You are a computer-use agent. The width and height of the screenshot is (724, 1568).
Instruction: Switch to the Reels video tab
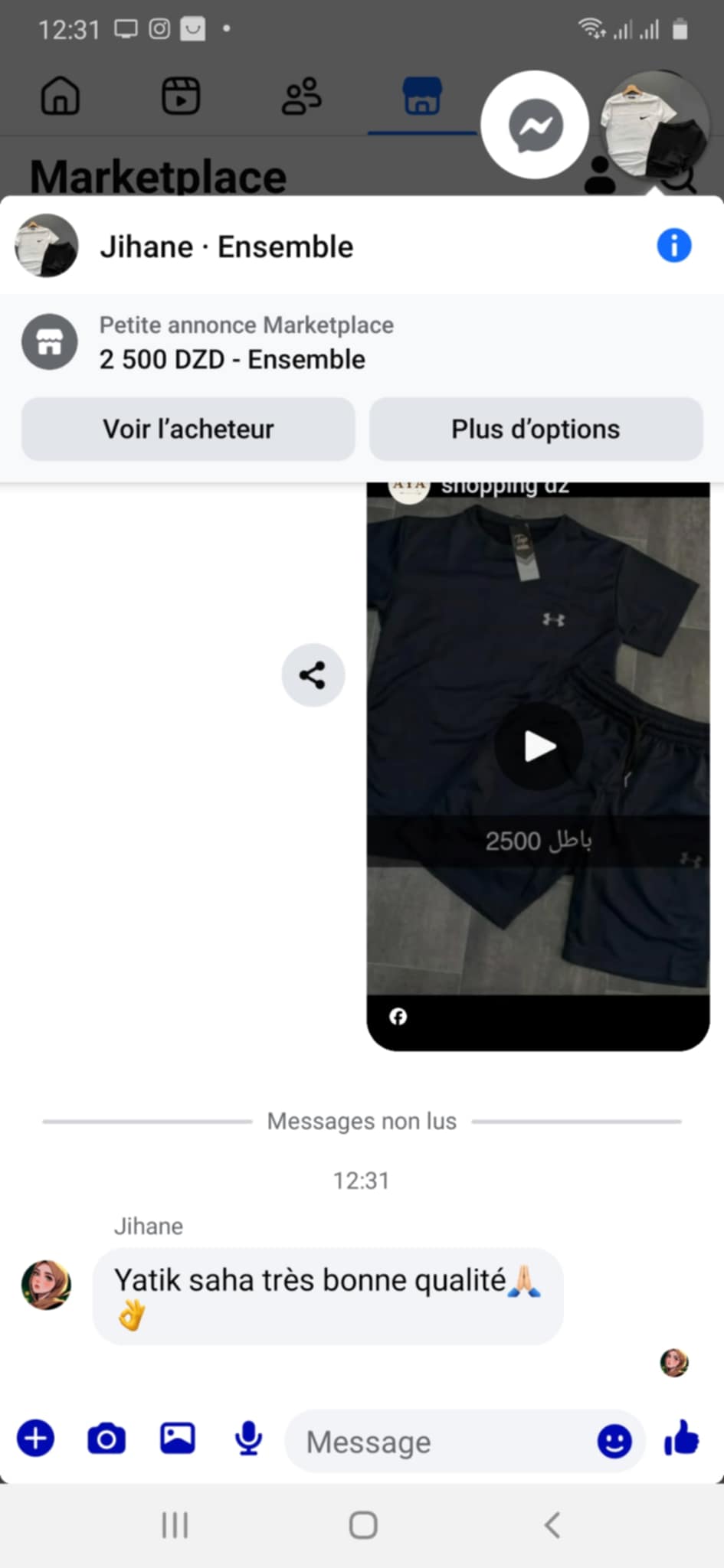[x=181, y=96]
